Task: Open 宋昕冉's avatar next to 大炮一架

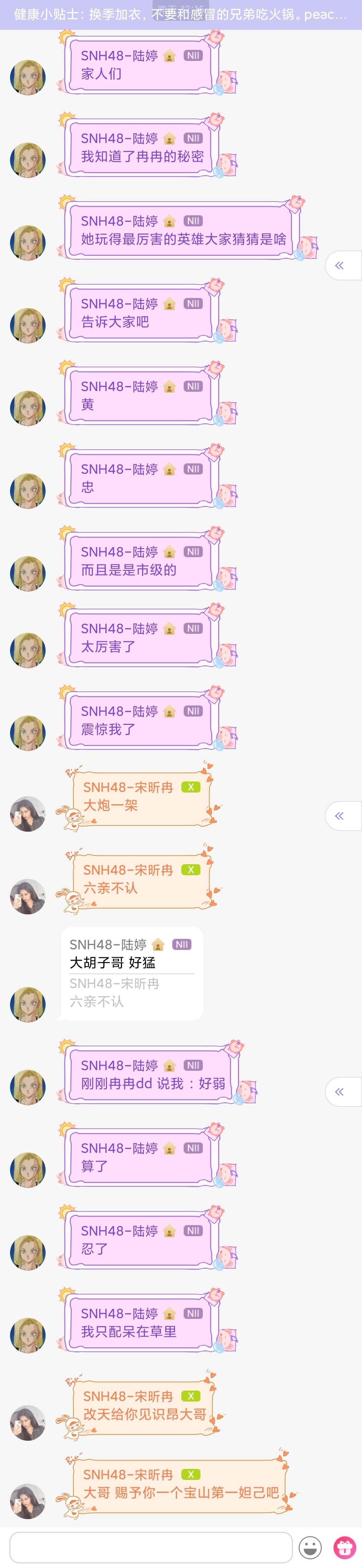Action: pos(28,814)
